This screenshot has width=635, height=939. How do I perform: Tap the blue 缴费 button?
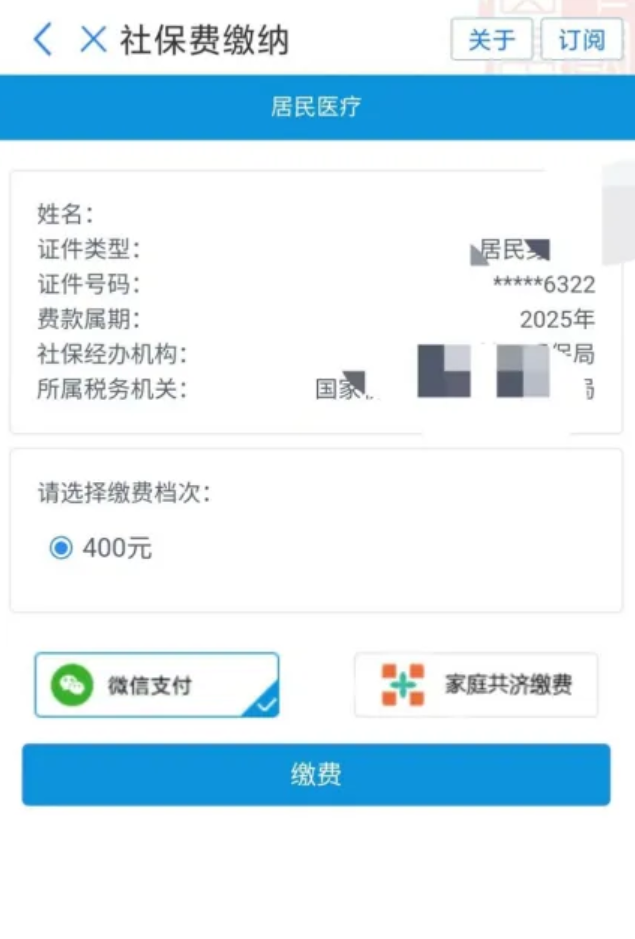(316, 774)
